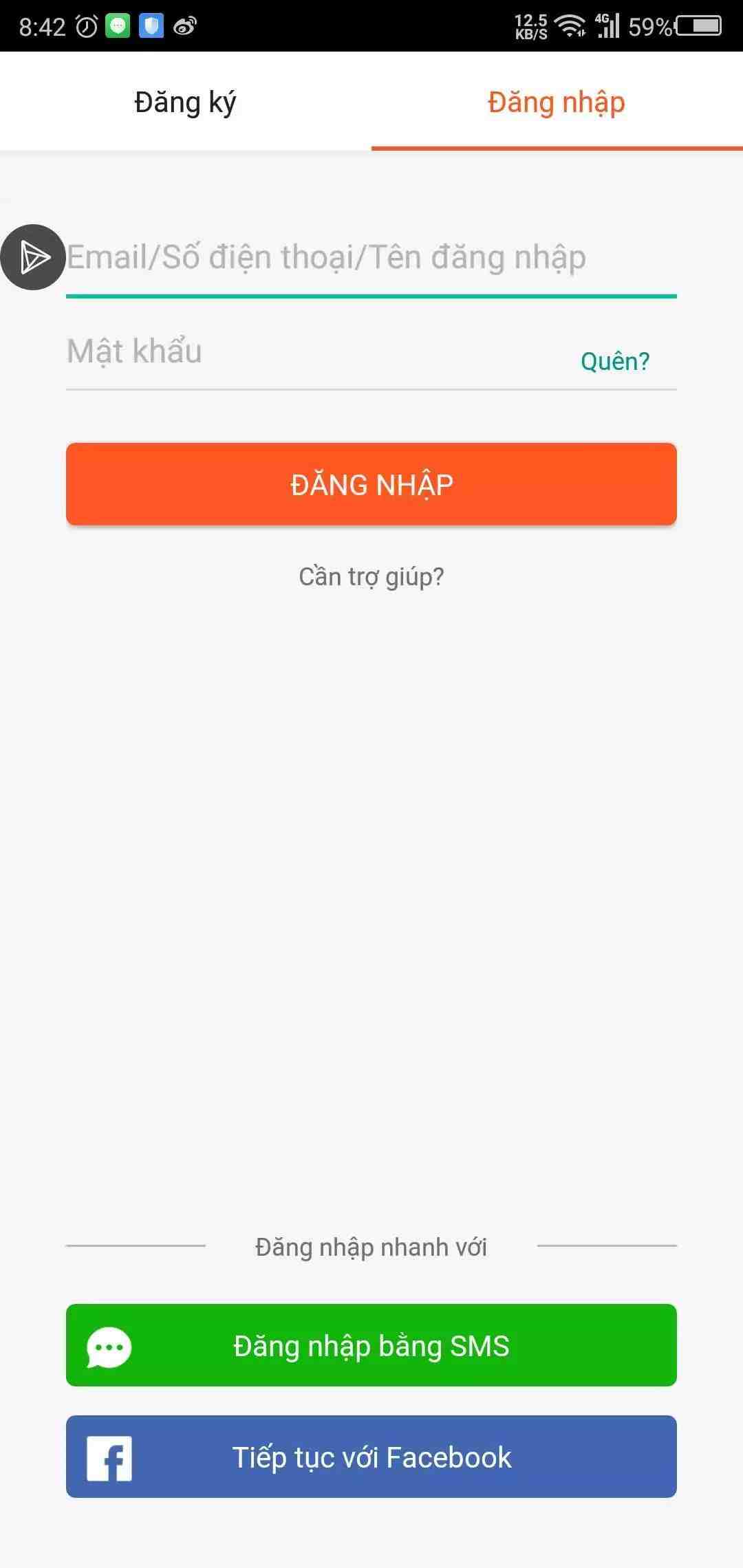Switch to the Đăng ký tab
The height and width of the screenshot is (1568, 743).
185,102
